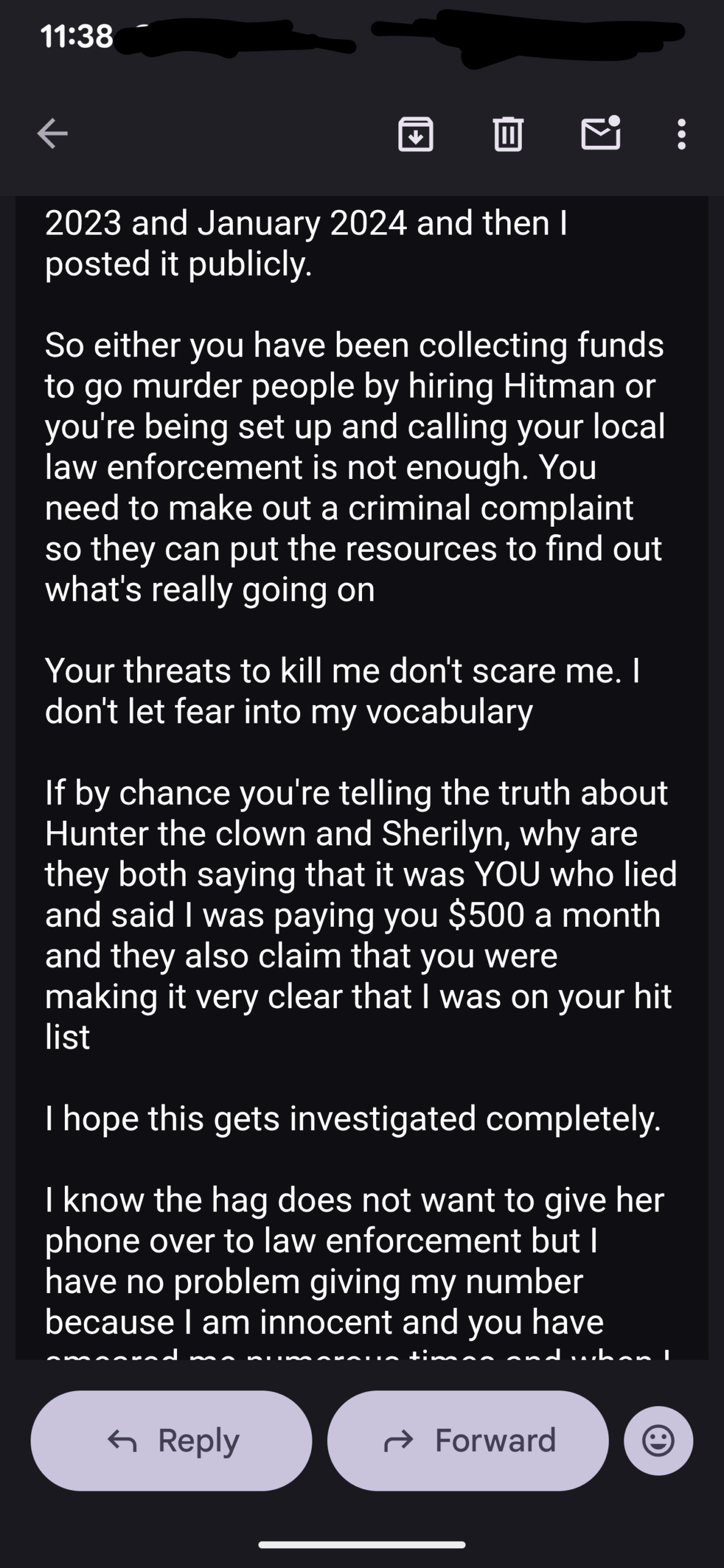Forward this email
Screen dimensions: 724x1568
pos(468,1441)
